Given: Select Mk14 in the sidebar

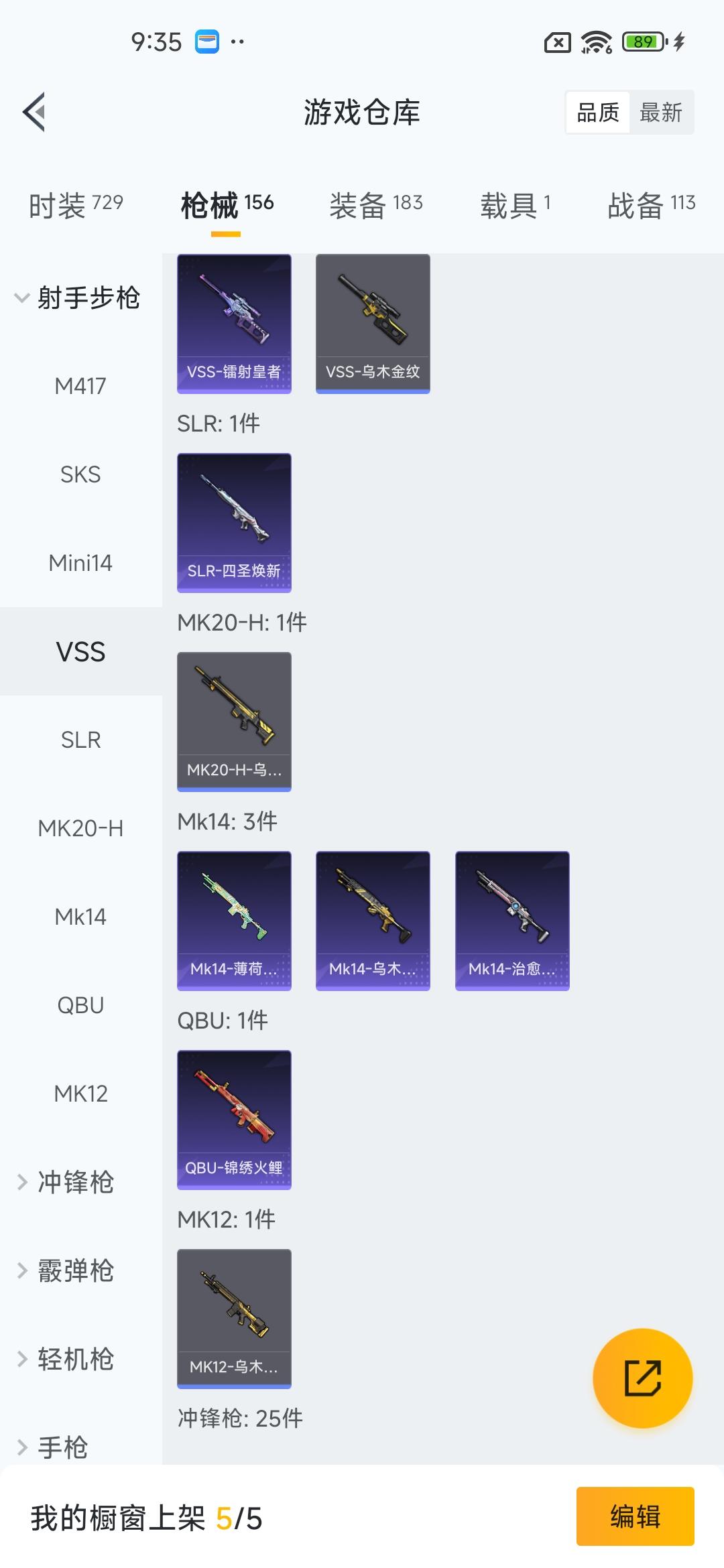Looking at the screenshot, I should [80, 917].
